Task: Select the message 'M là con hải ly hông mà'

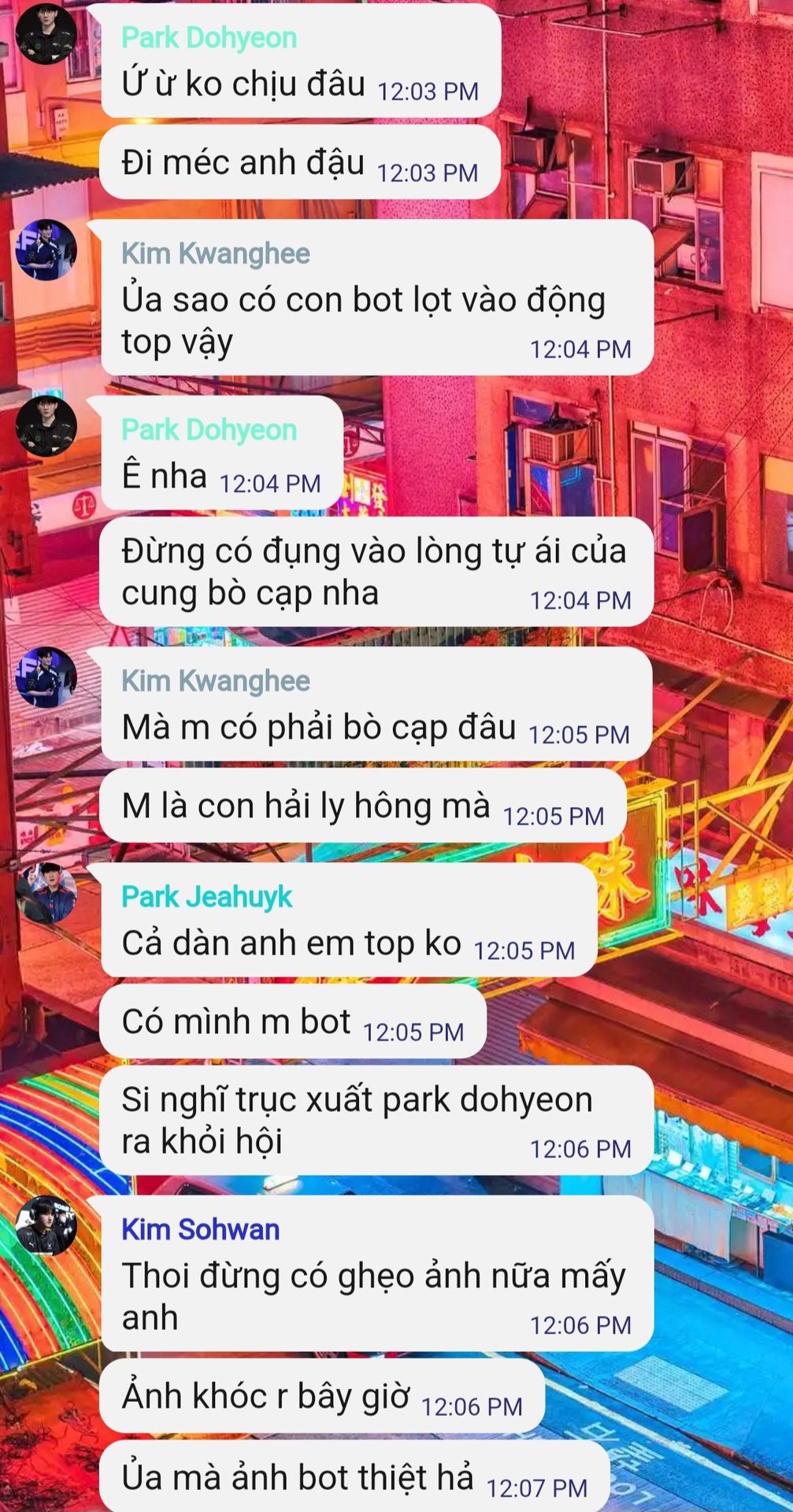Action: (x=306, y=806)
